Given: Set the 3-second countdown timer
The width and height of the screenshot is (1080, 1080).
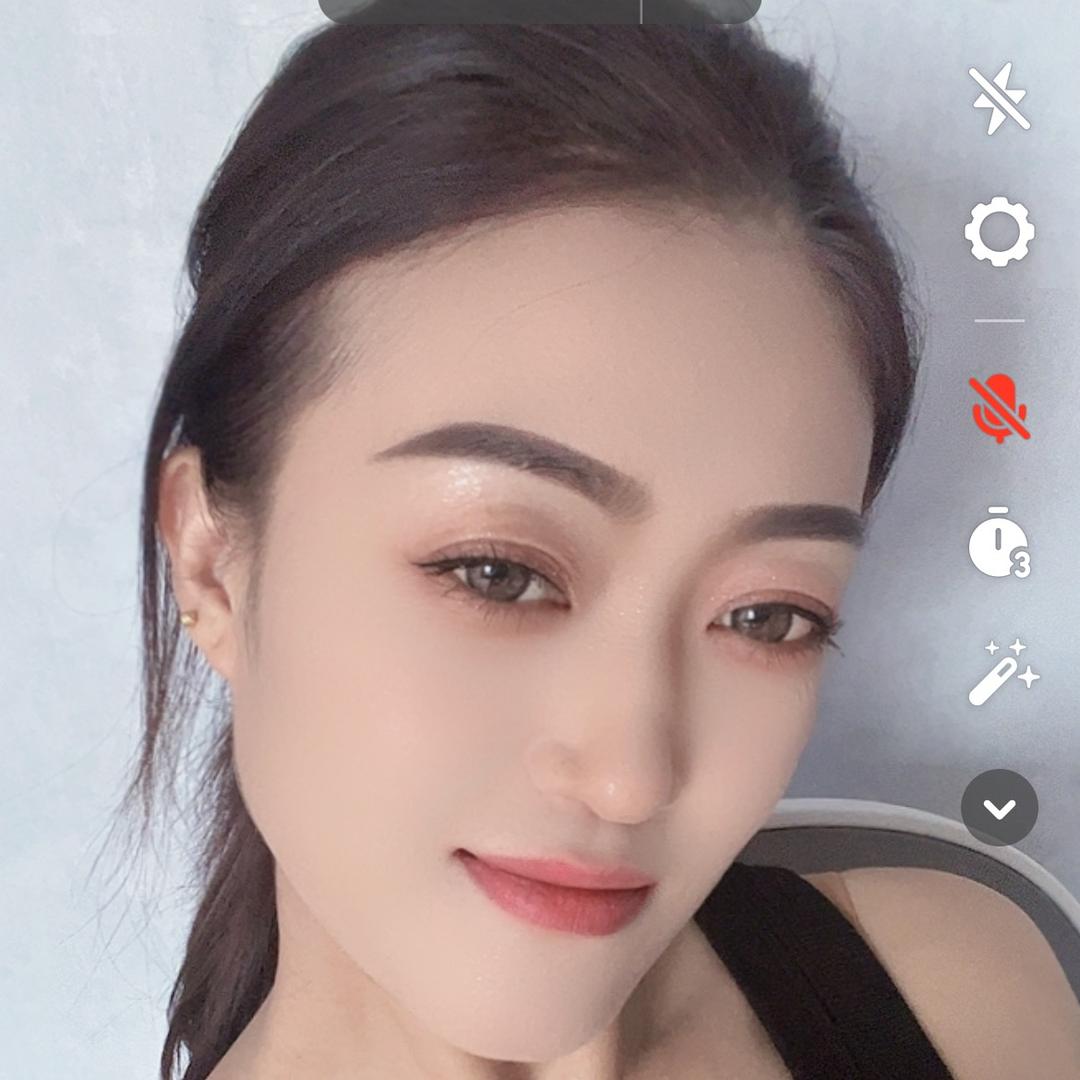Looking at the screenshot, I should [x=999, y=543].
